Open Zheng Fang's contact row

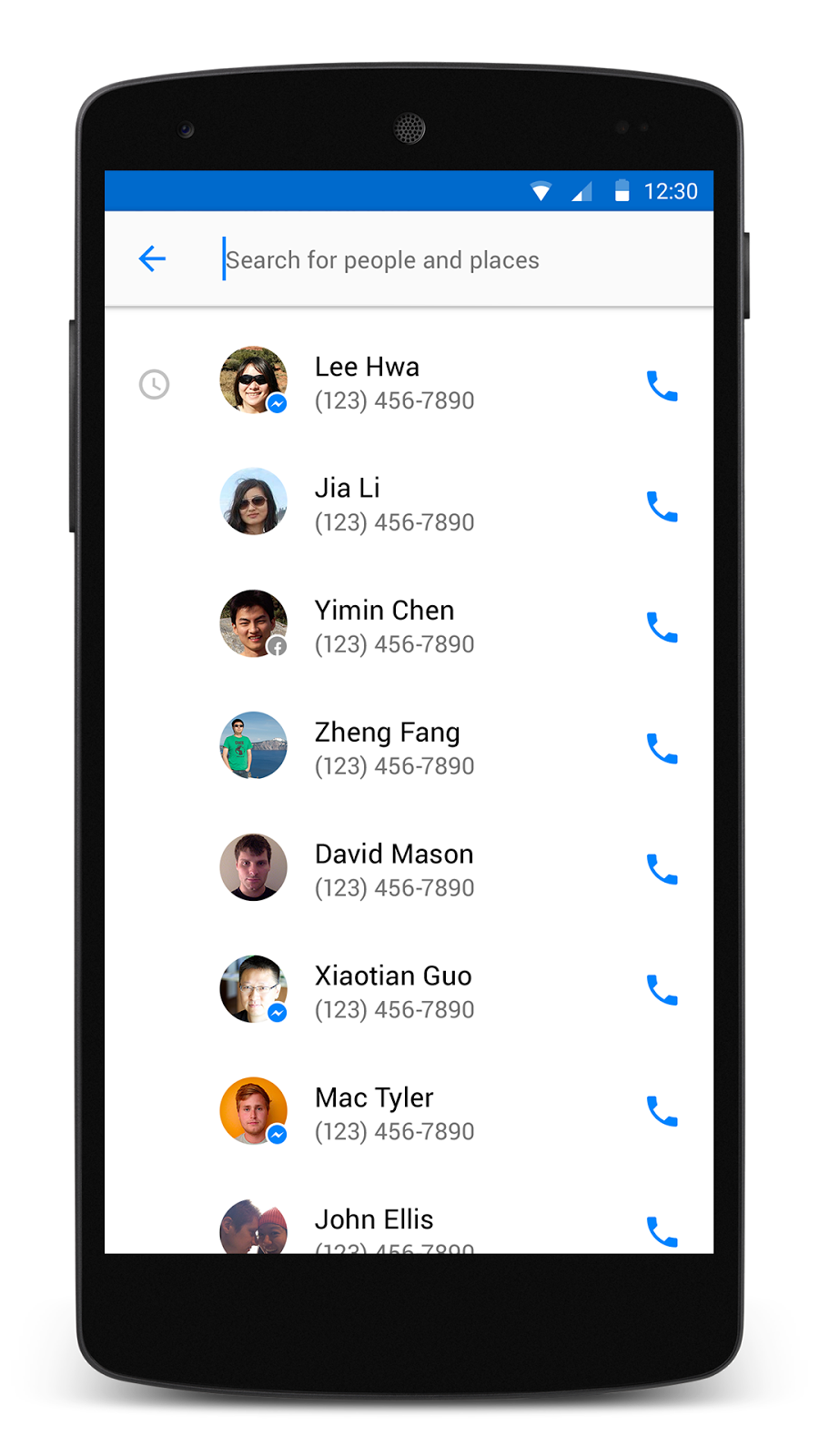[x=393, y=748]
